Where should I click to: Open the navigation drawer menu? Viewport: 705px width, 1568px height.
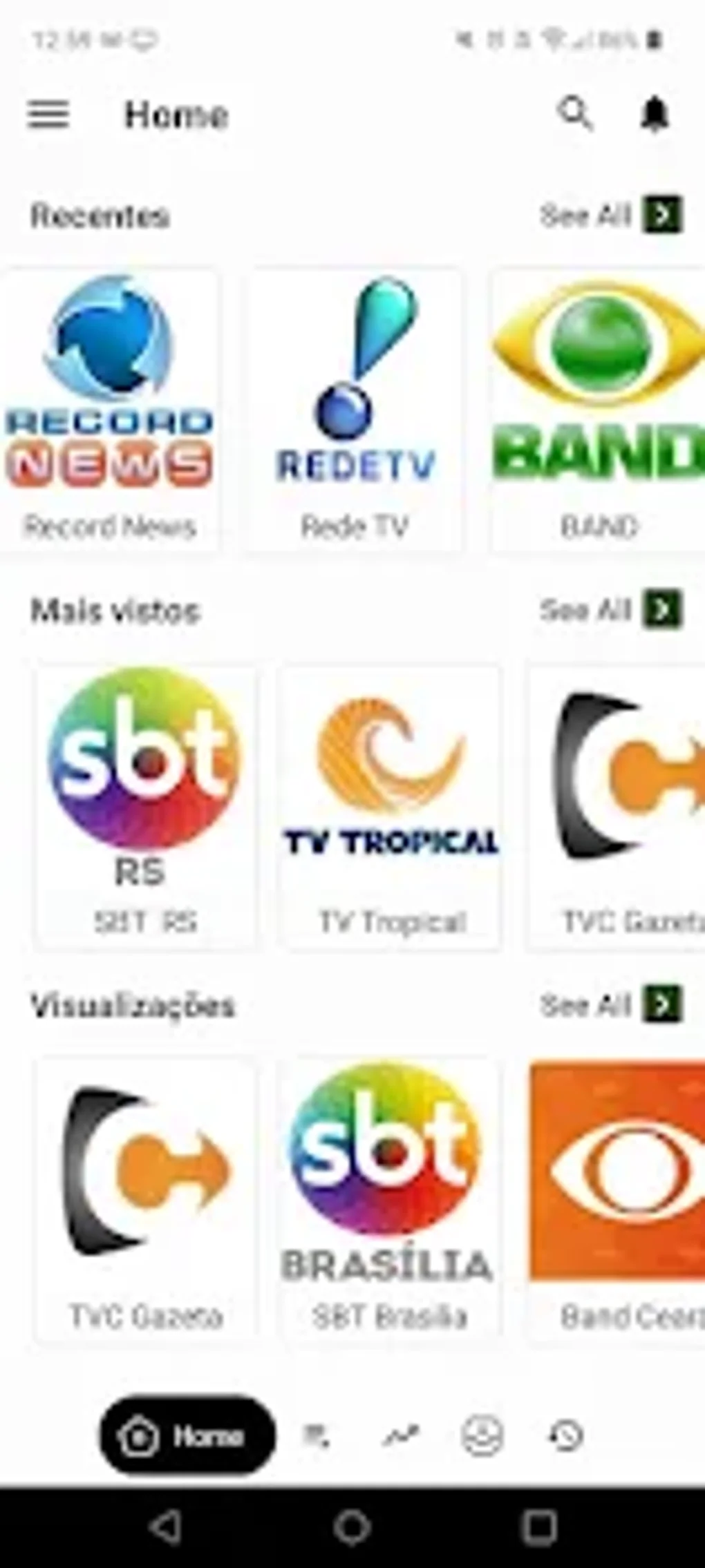(47, 115)
